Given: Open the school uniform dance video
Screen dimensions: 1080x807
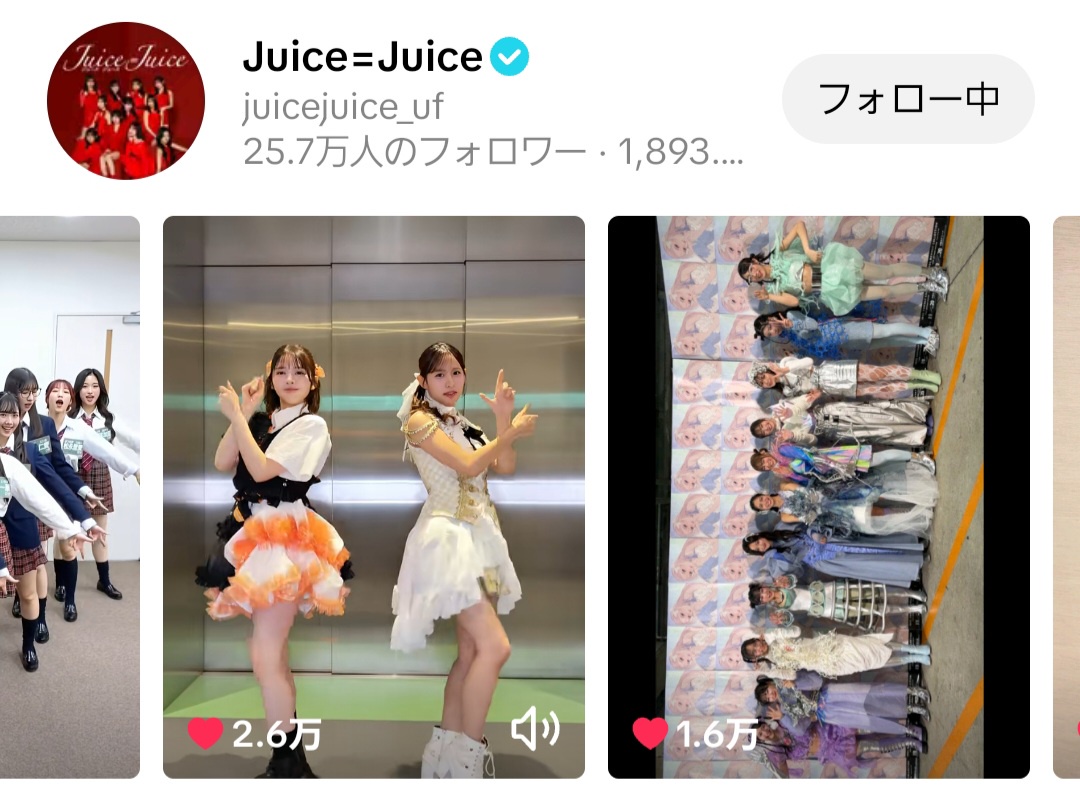Looking at the screenshot, I should [x=70, y=497].
